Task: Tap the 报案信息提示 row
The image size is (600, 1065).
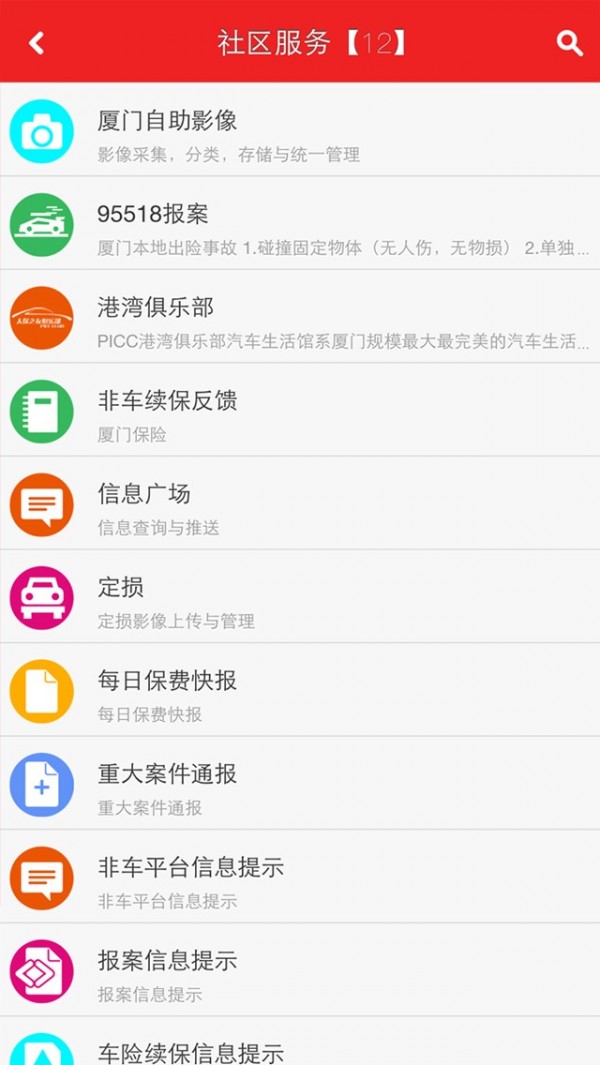Action: click(300, 971)
